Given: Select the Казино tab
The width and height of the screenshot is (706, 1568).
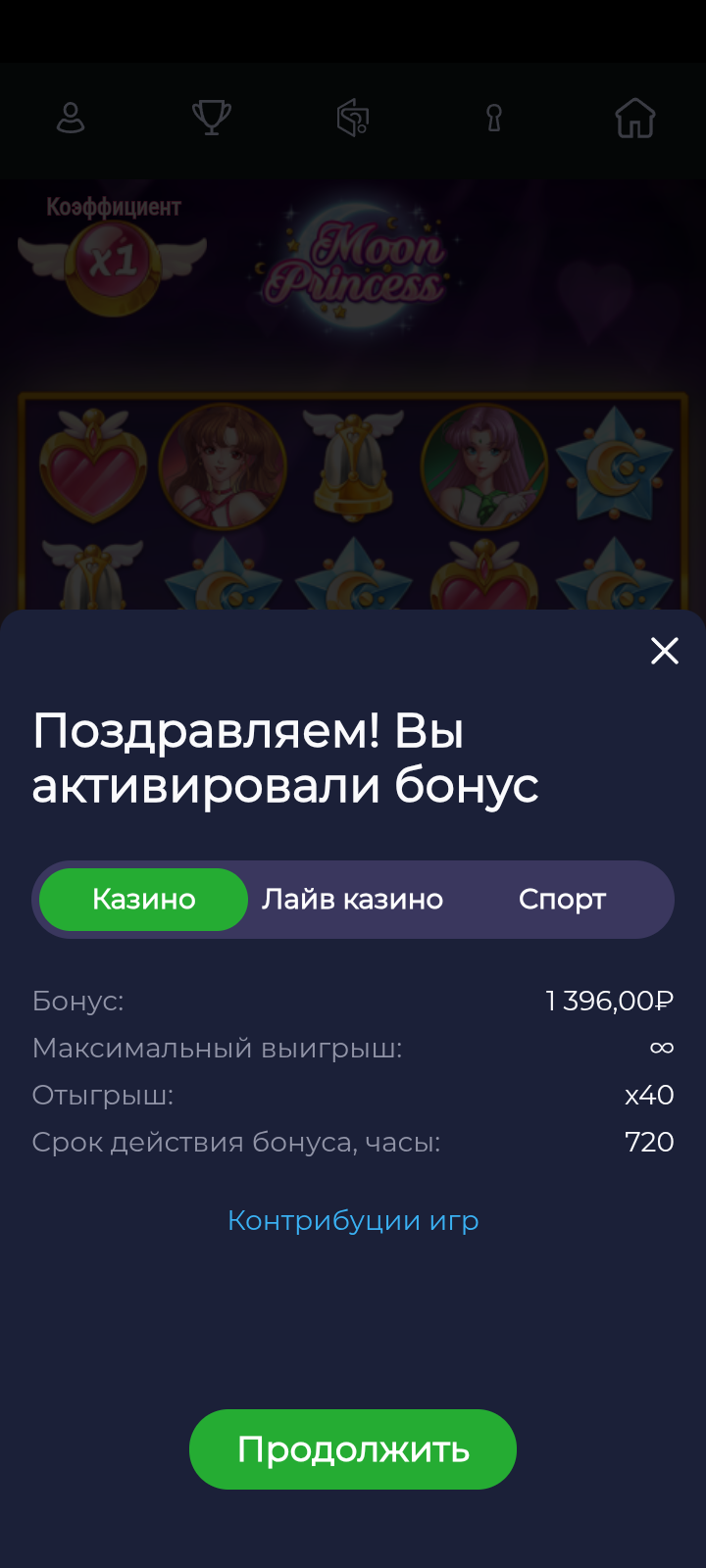Looking at the screenshot, I should (144, 900).
